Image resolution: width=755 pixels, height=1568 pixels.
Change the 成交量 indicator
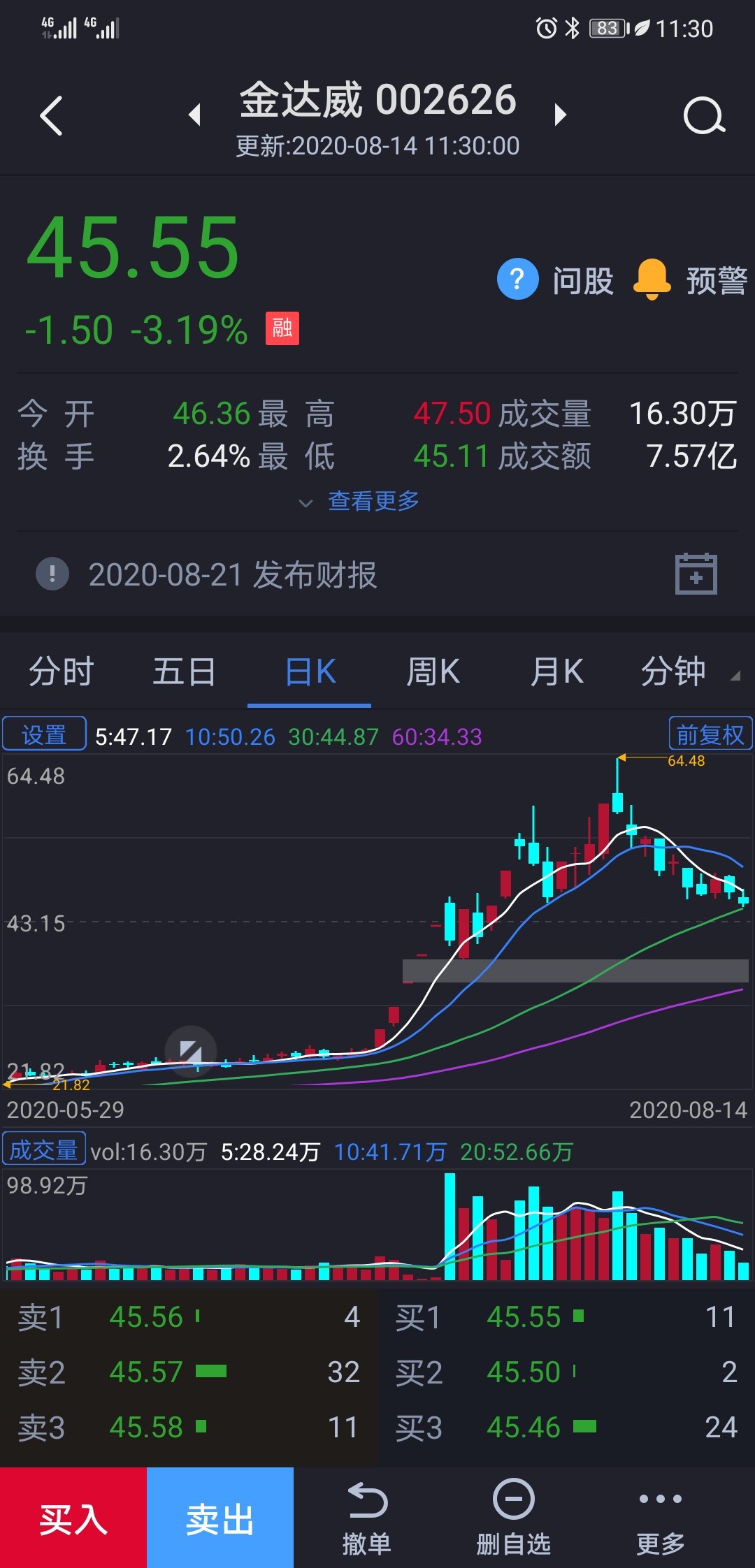(x=44, y=1149)
